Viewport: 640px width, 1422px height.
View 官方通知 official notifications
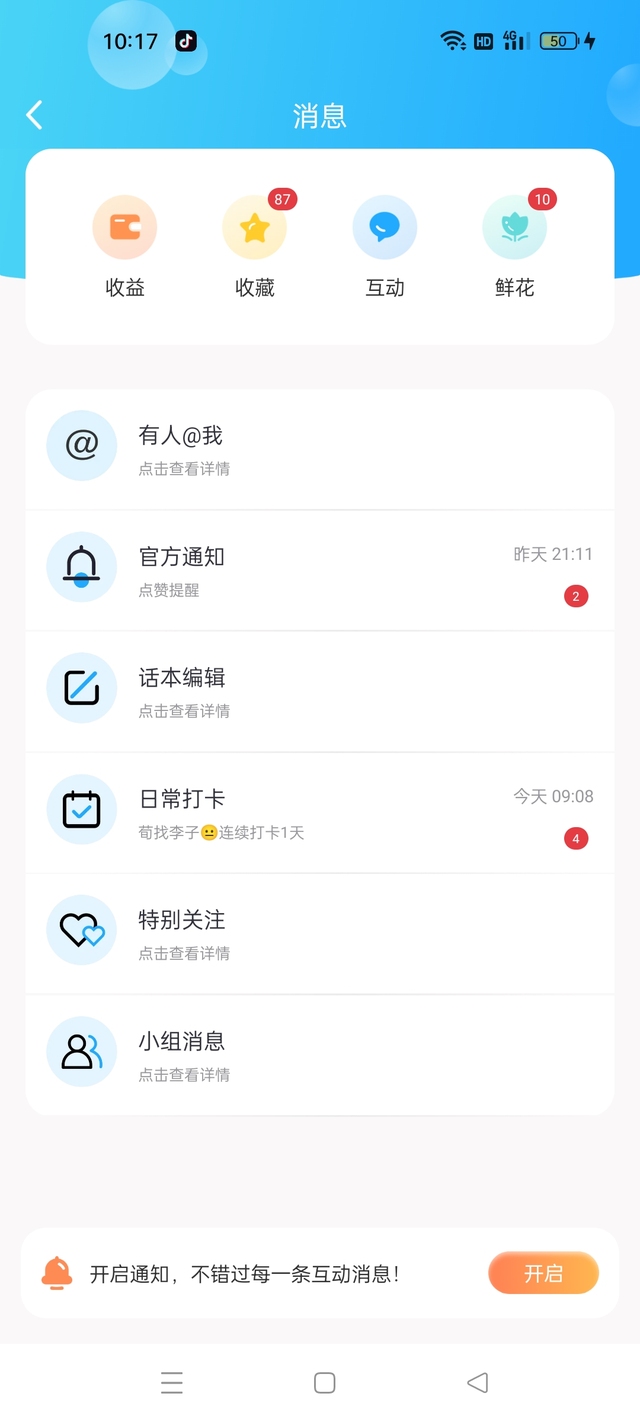click(x=320, y=570)
